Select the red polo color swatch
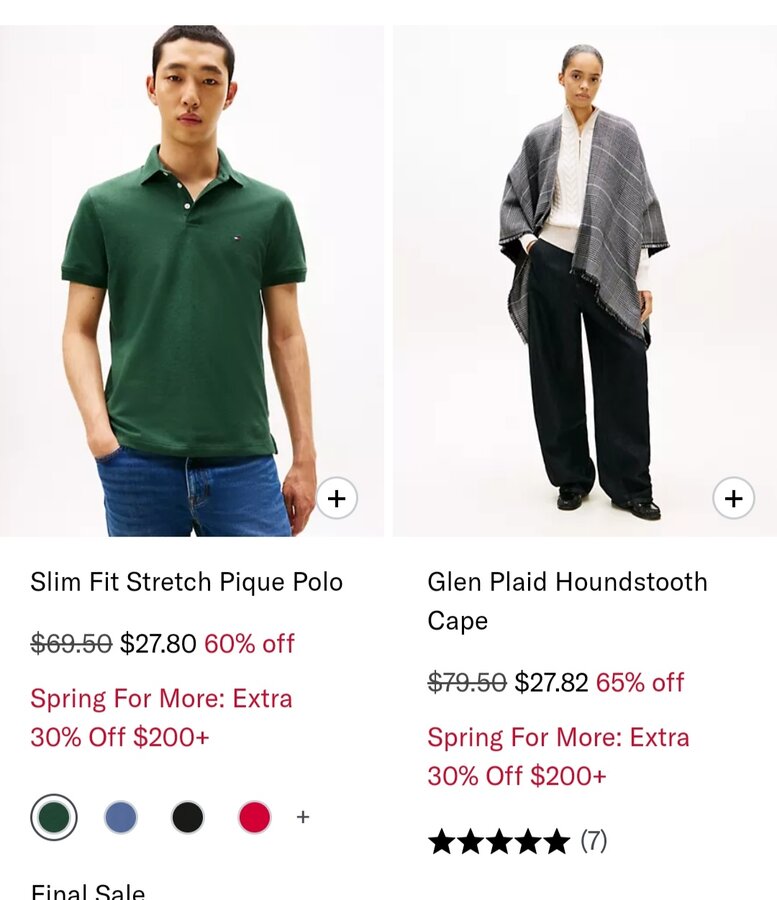 pos(254,817)
